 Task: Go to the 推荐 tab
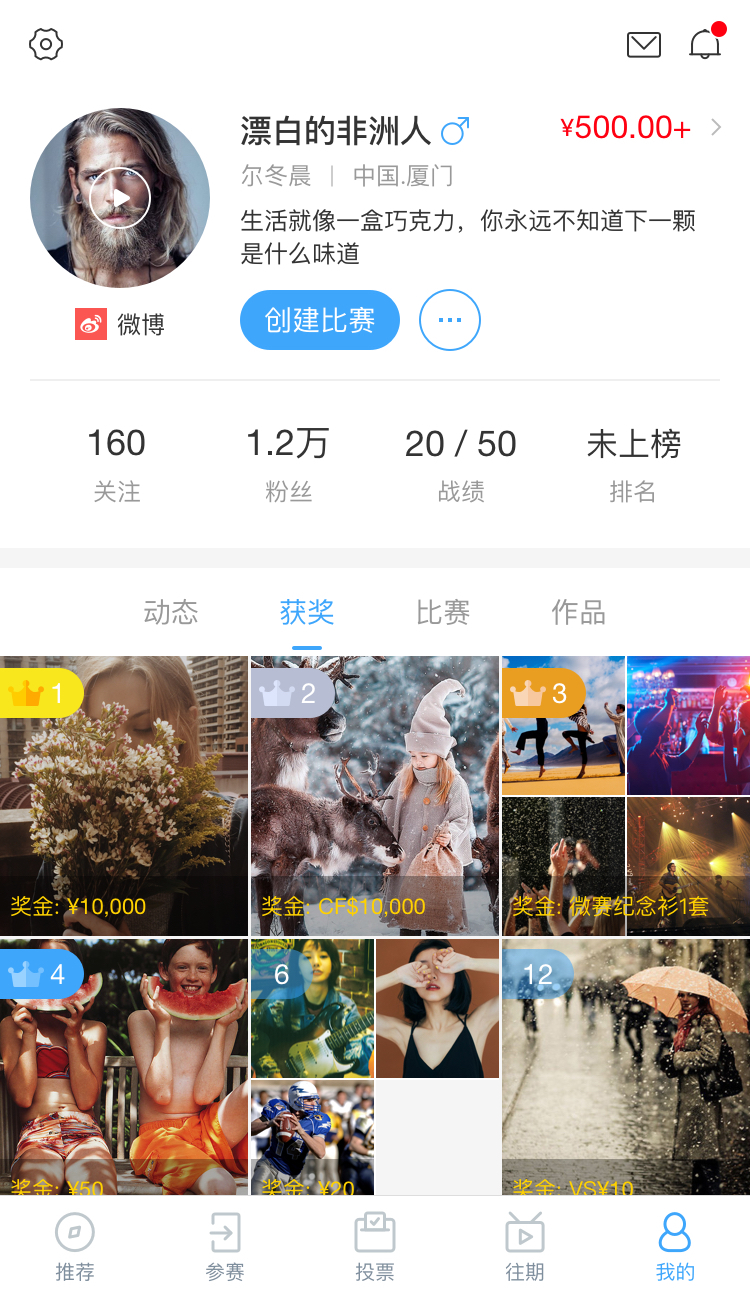75,1246
